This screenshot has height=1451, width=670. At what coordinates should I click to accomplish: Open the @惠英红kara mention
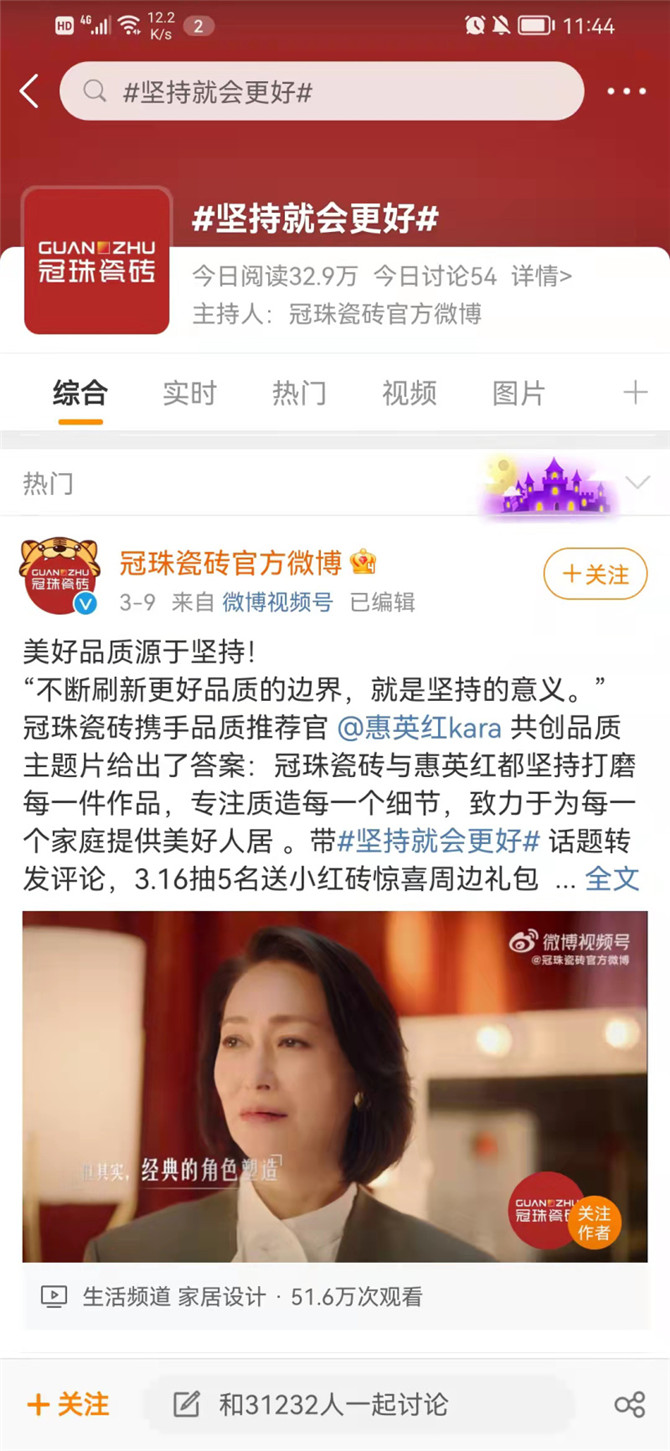(x=433, y=726)
